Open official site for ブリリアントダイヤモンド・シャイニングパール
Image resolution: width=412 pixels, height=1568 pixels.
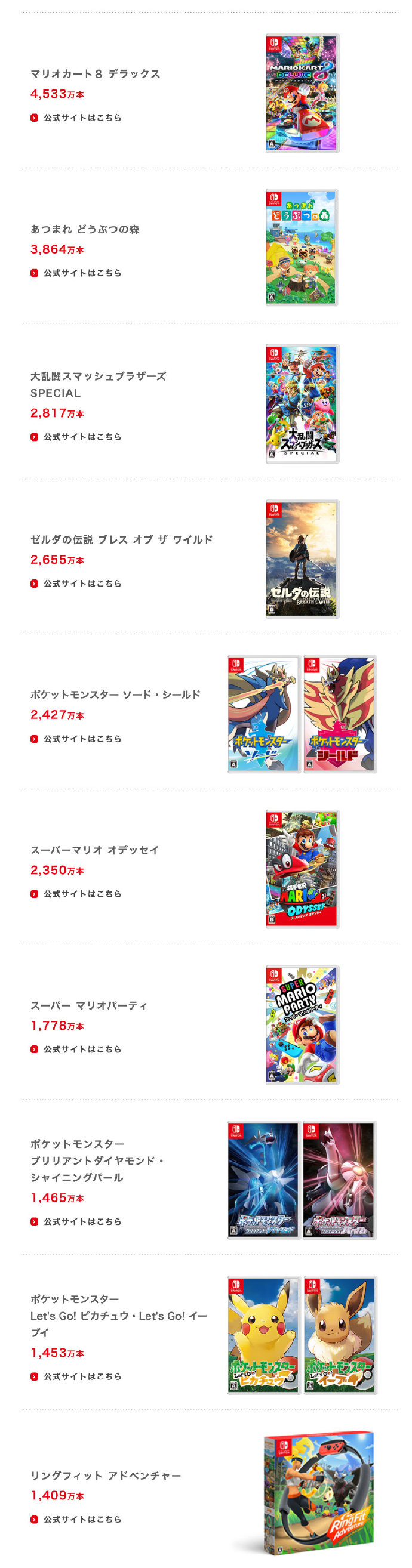(x=82, y=1221)
